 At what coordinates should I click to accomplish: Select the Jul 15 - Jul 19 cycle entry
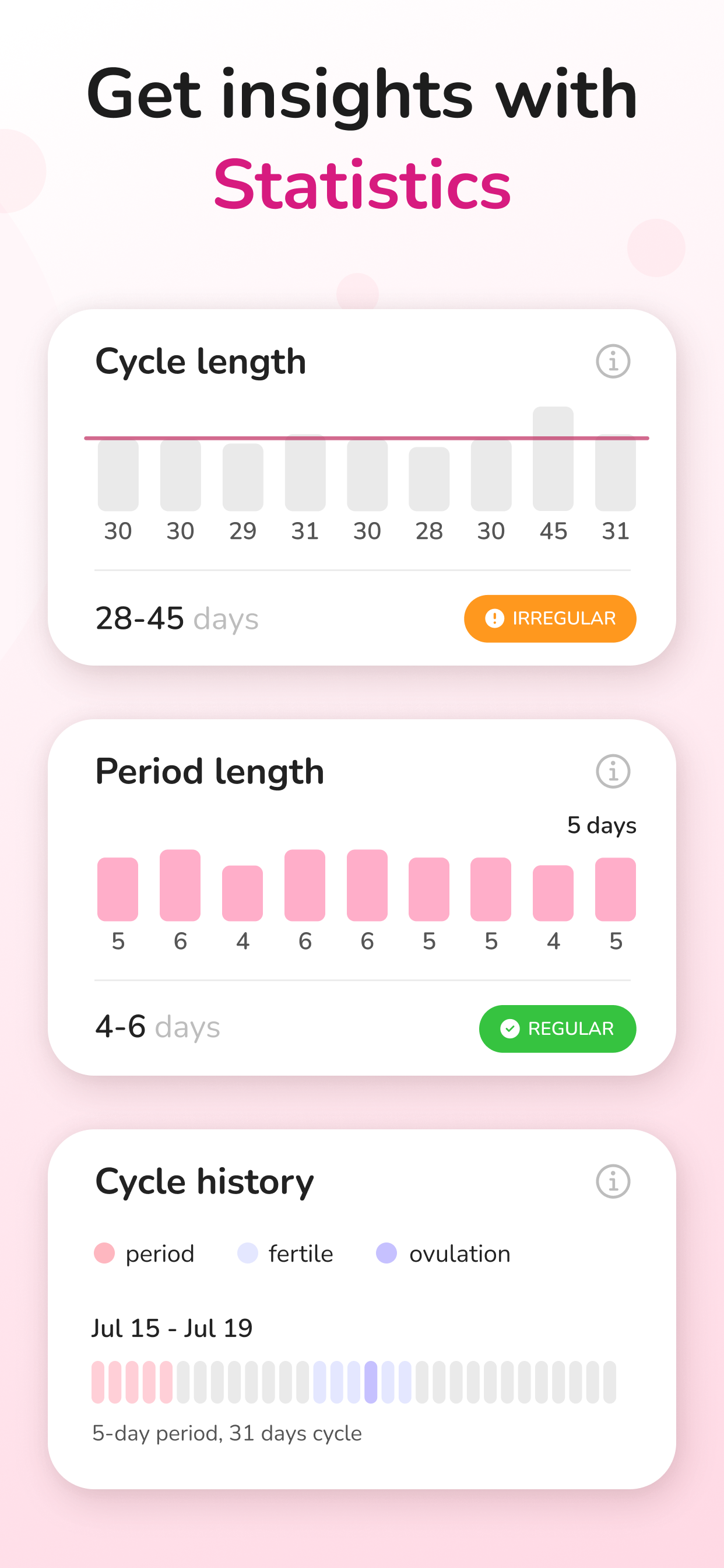point(173,1328)
